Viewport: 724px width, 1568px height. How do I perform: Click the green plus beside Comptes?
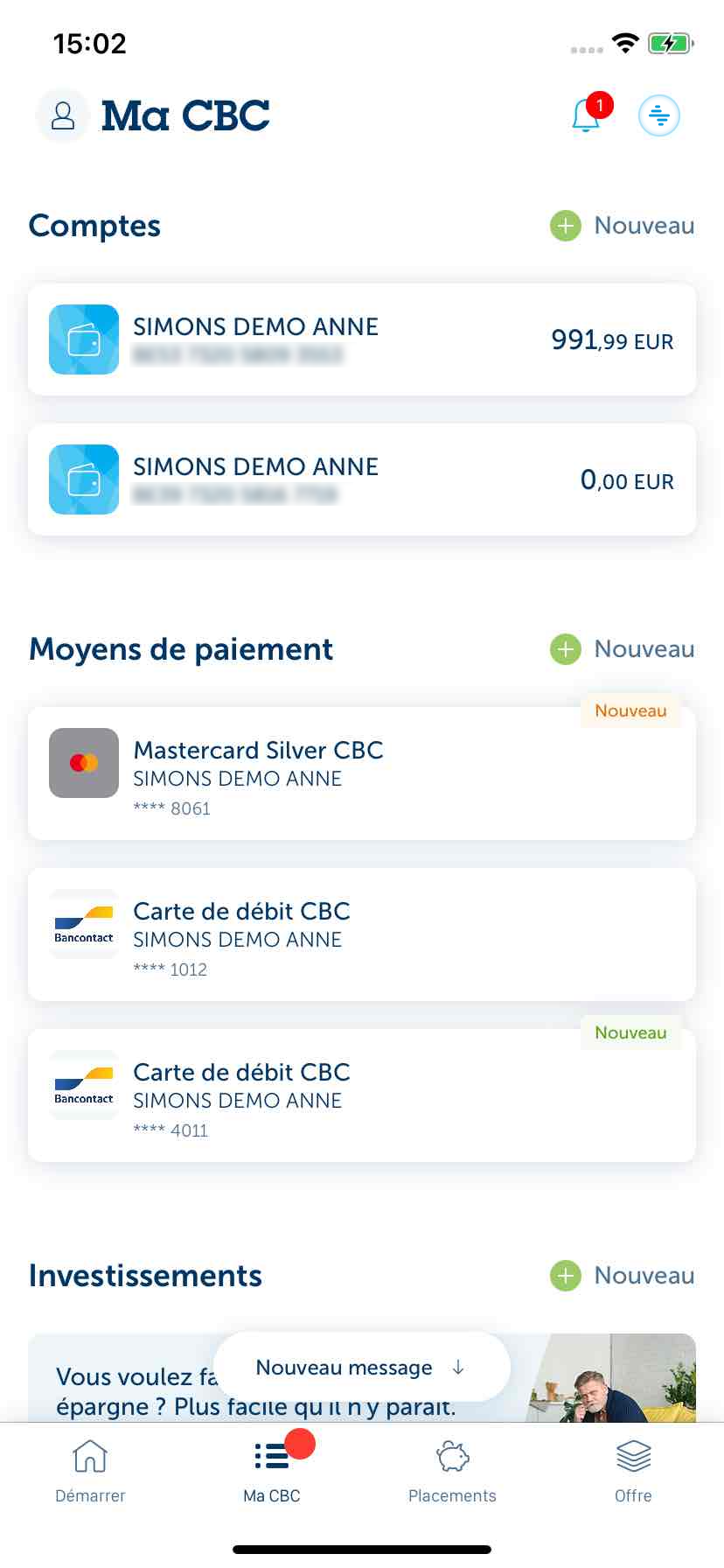[x=566, y=226]
